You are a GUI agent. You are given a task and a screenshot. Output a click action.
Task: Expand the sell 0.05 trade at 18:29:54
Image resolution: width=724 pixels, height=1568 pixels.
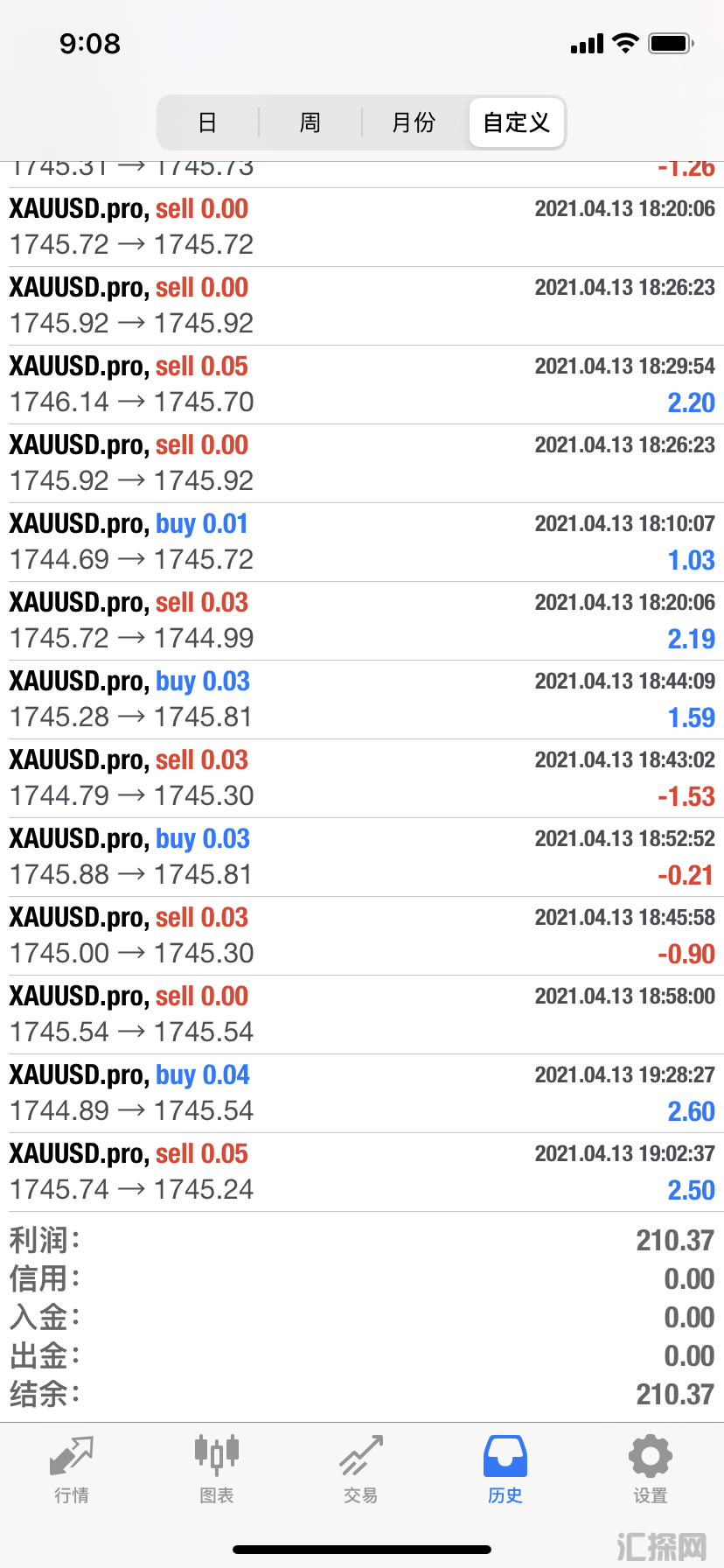362,385
